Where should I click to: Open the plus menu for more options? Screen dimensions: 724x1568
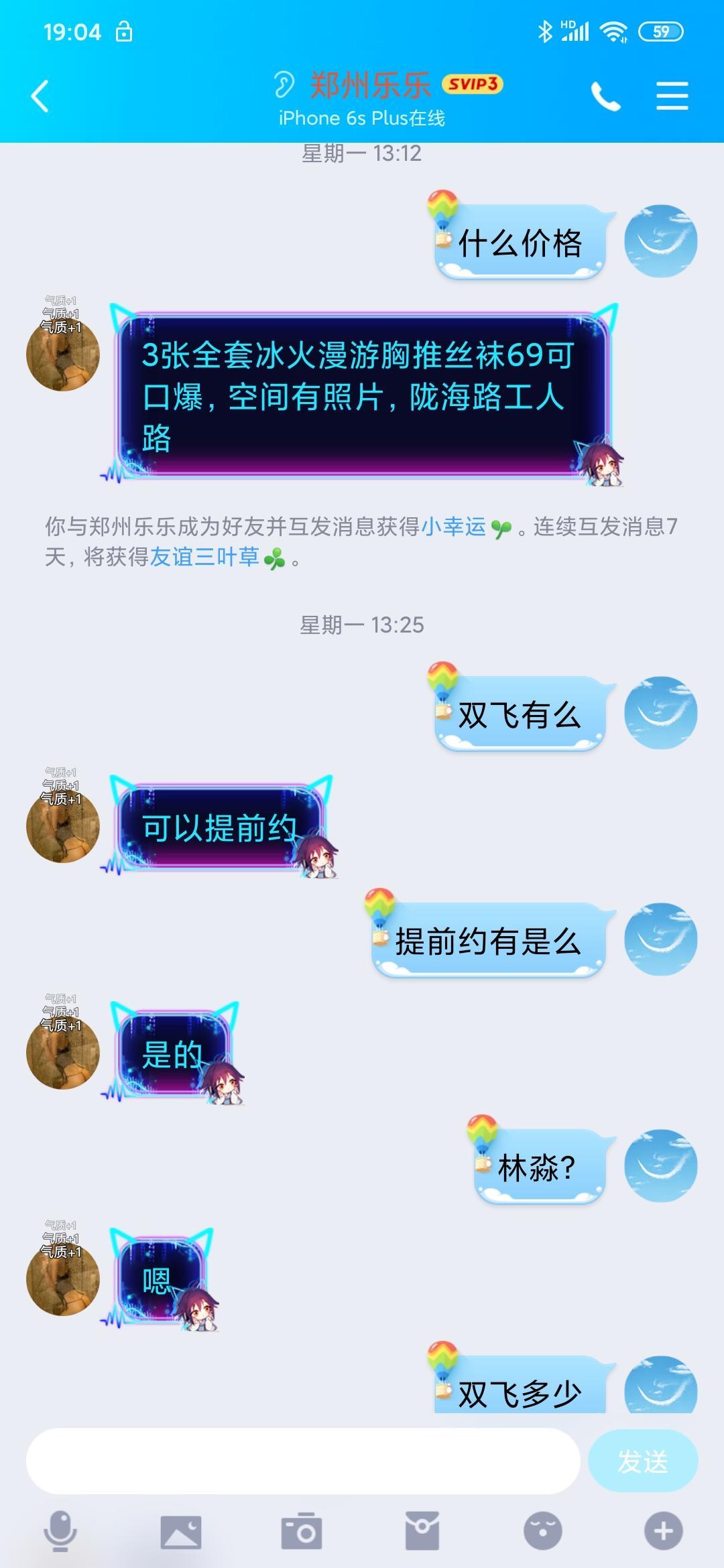(x=663, y=1531)
